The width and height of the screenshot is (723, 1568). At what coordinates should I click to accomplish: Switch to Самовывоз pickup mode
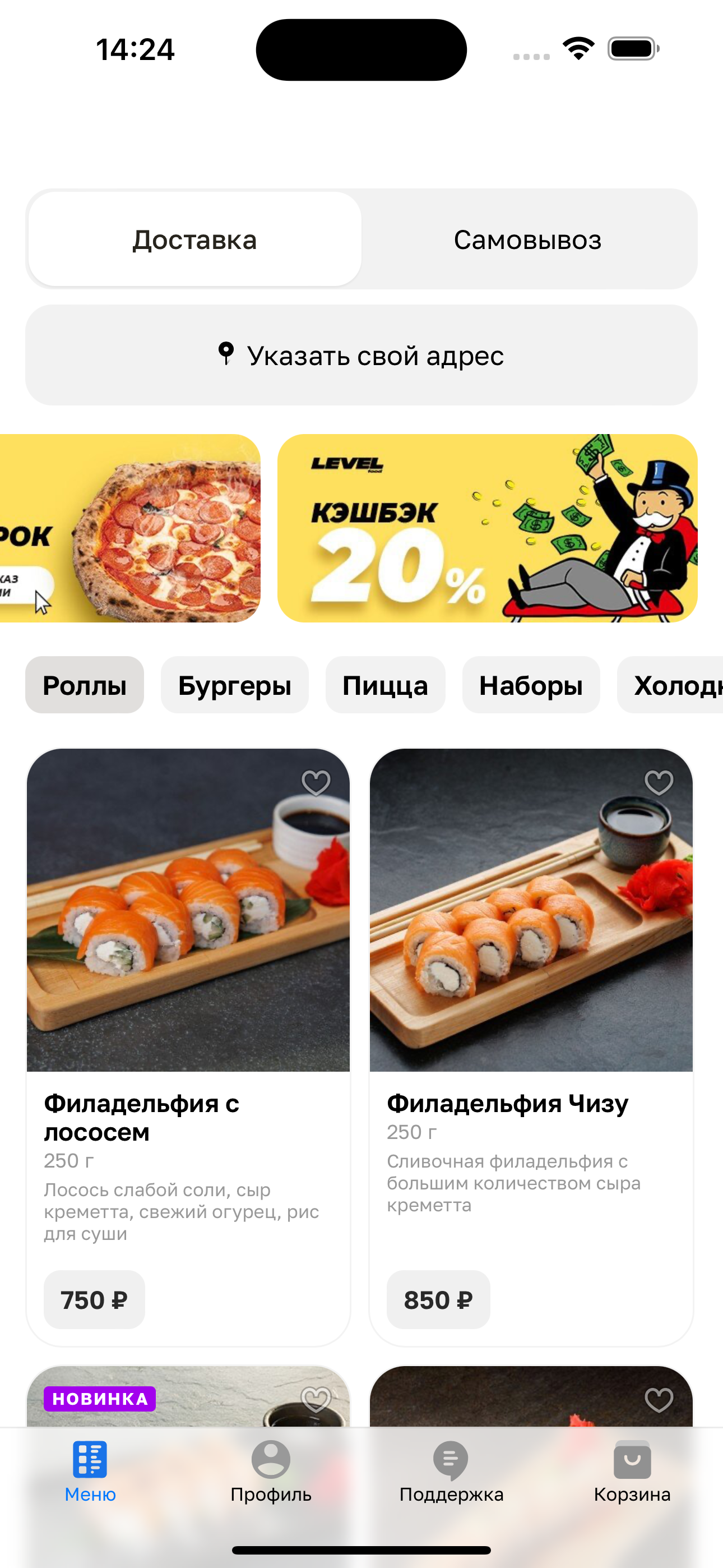[x=527, y=239]
